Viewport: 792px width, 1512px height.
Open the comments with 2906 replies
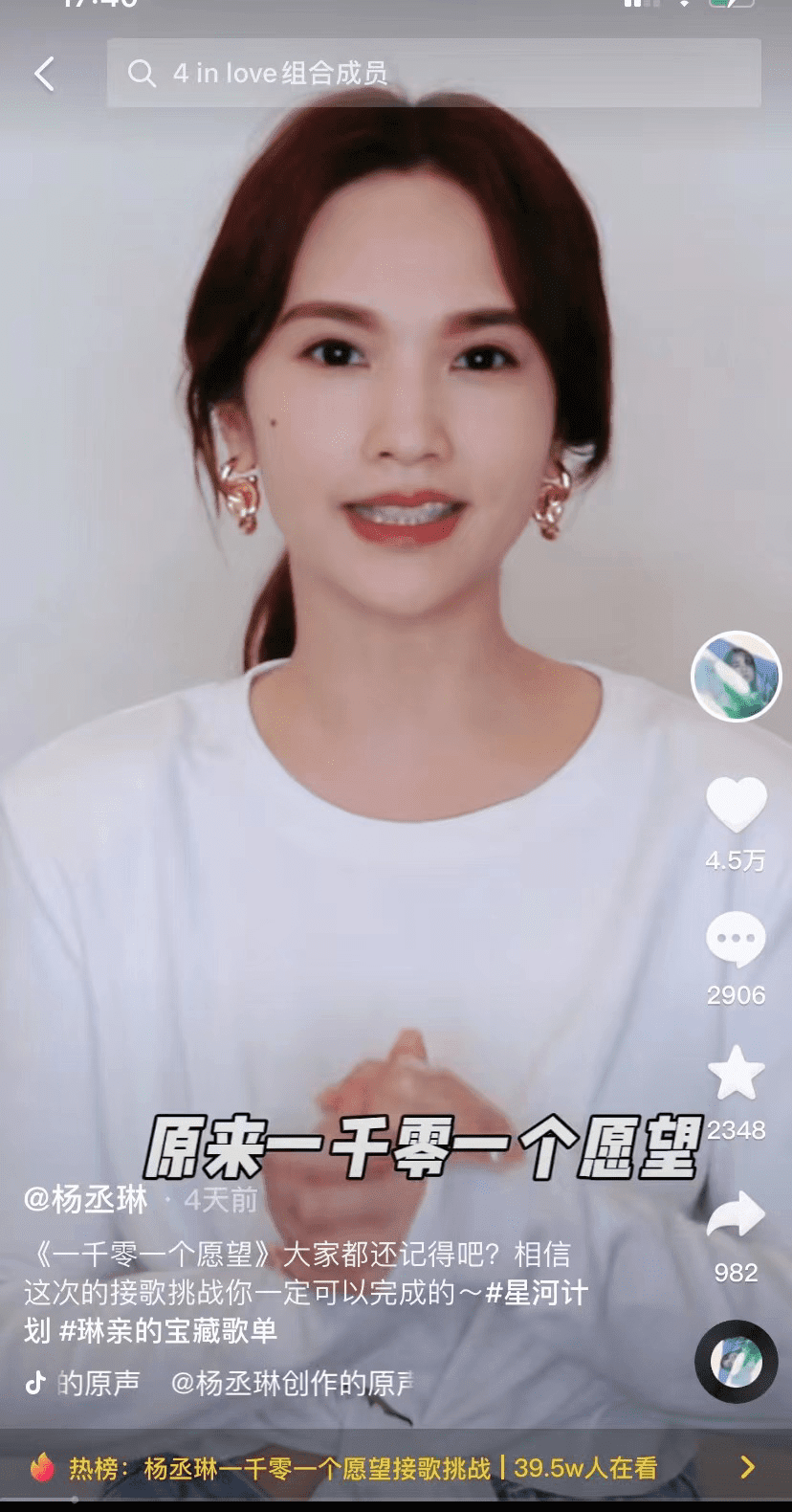pyautogui.click(x=736, y=940)
